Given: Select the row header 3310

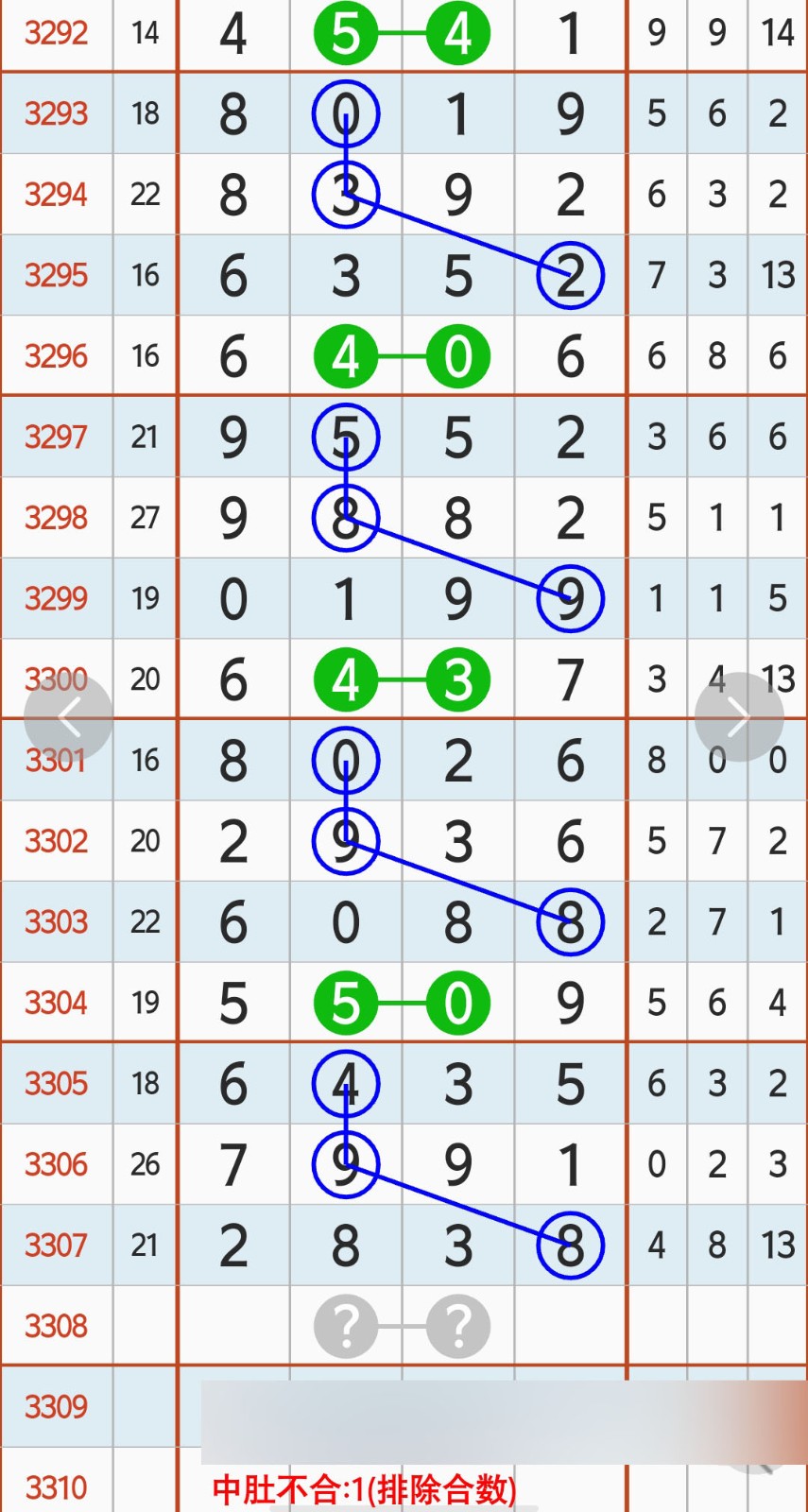Looking at the screenshot, I should (x=55, y=1487).
